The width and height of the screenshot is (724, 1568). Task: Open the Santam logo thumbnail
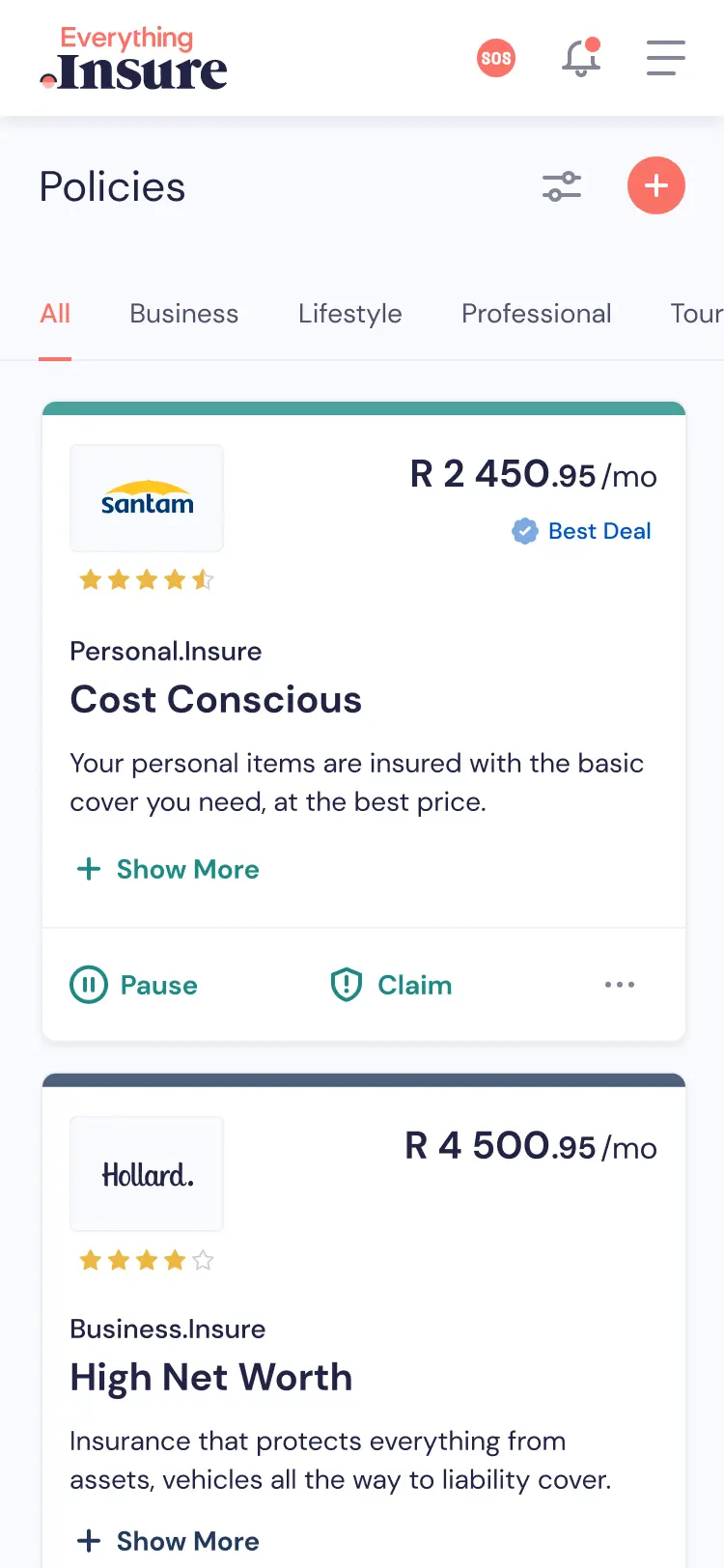click(146, 498)
